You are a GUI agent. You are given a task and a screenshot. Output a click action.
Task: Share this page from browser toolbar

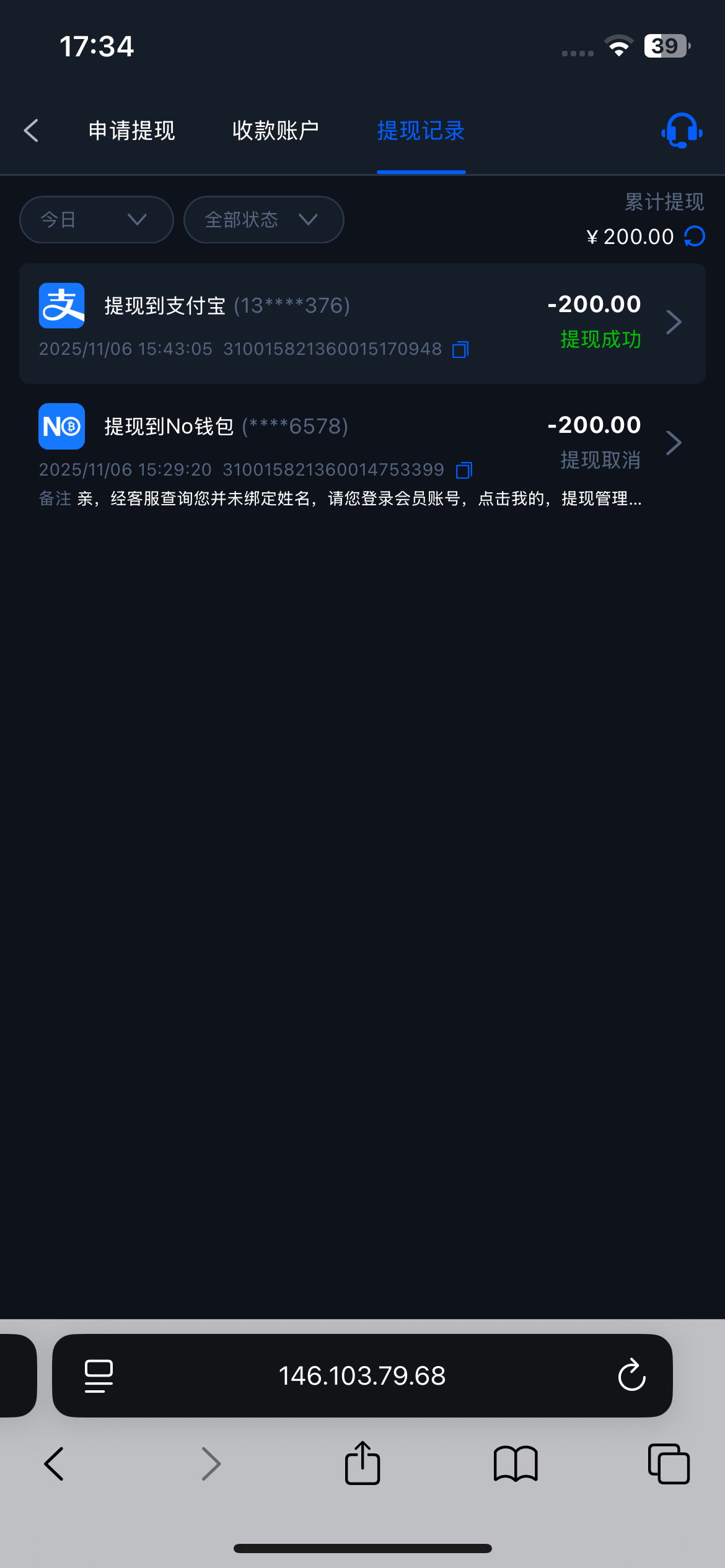(362, 1464)
